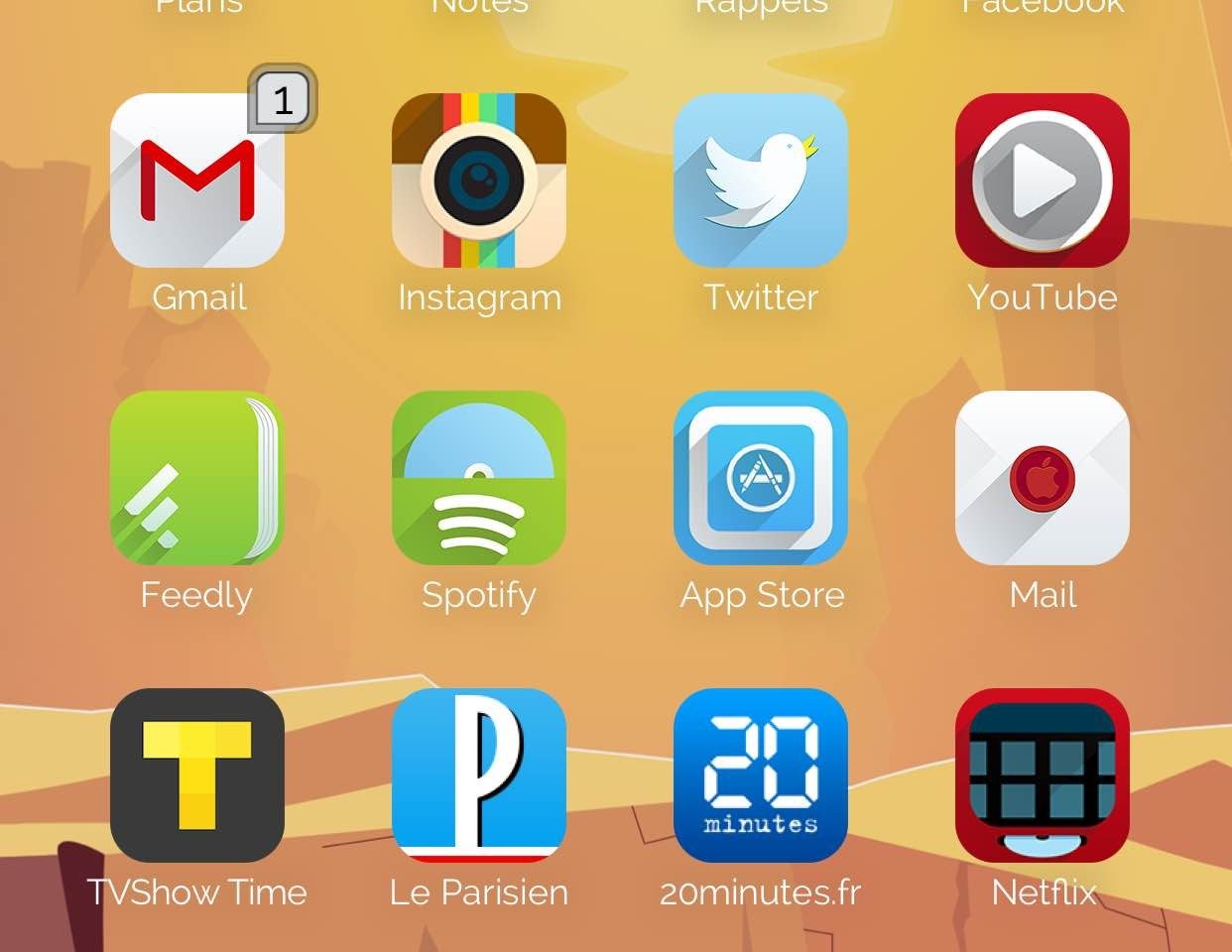Open TVShow Time
1232x952 pixels.
pos(197,775)
